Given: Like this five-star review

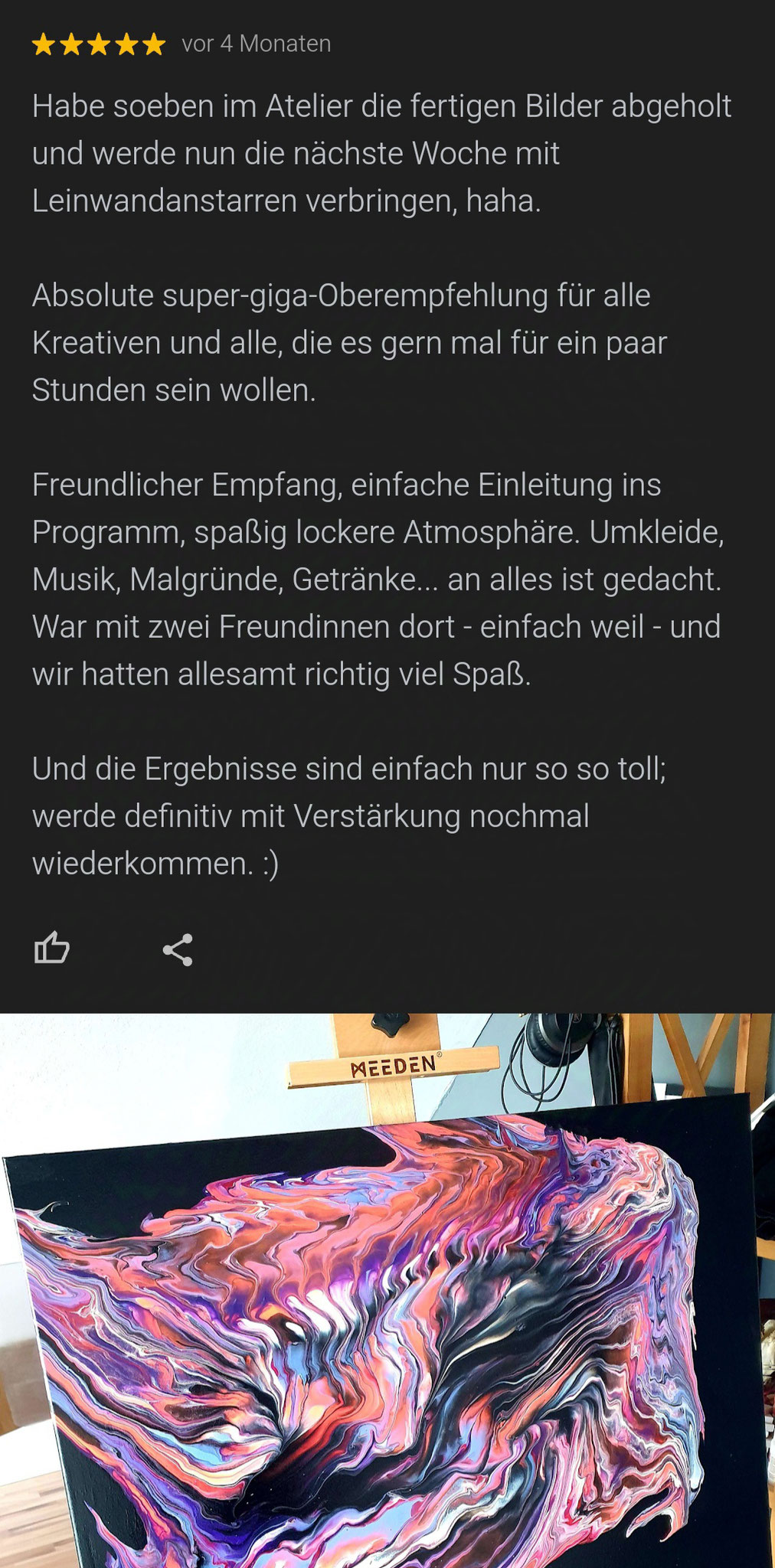Looking at the screenshot, I should tap(51, 949).
